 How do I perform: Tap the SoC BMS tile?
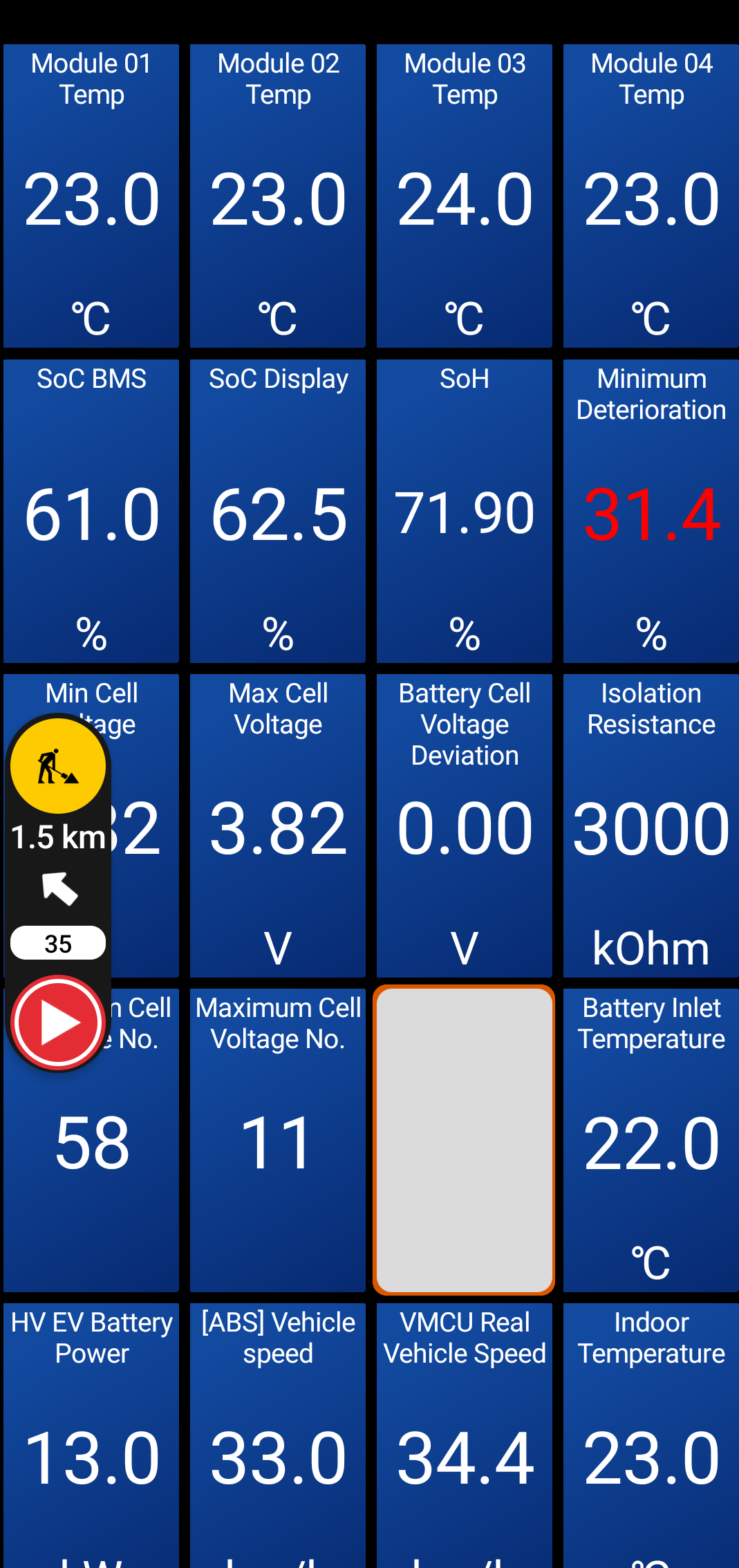(91, 511)
